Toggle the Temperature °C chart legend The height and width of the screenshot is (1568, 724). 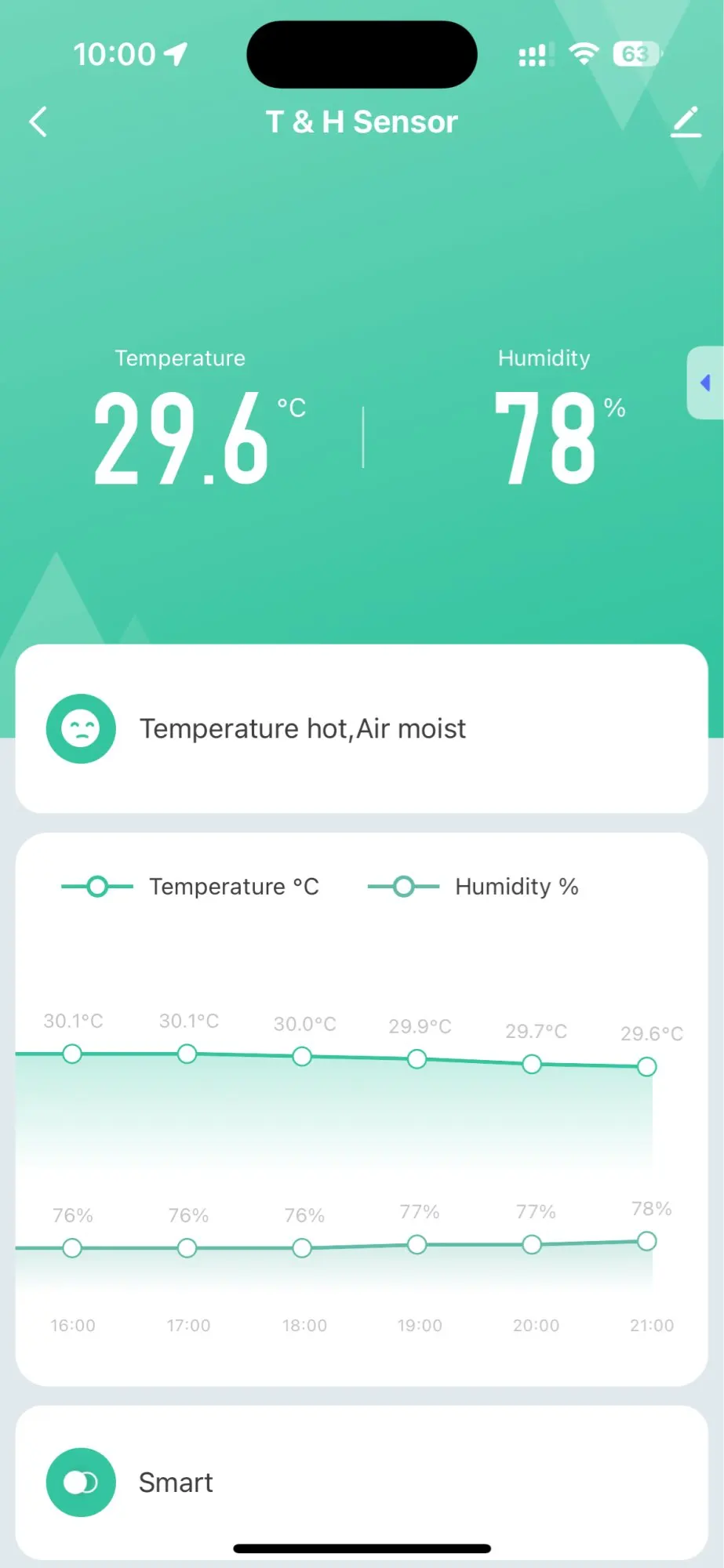coord(191,887)
